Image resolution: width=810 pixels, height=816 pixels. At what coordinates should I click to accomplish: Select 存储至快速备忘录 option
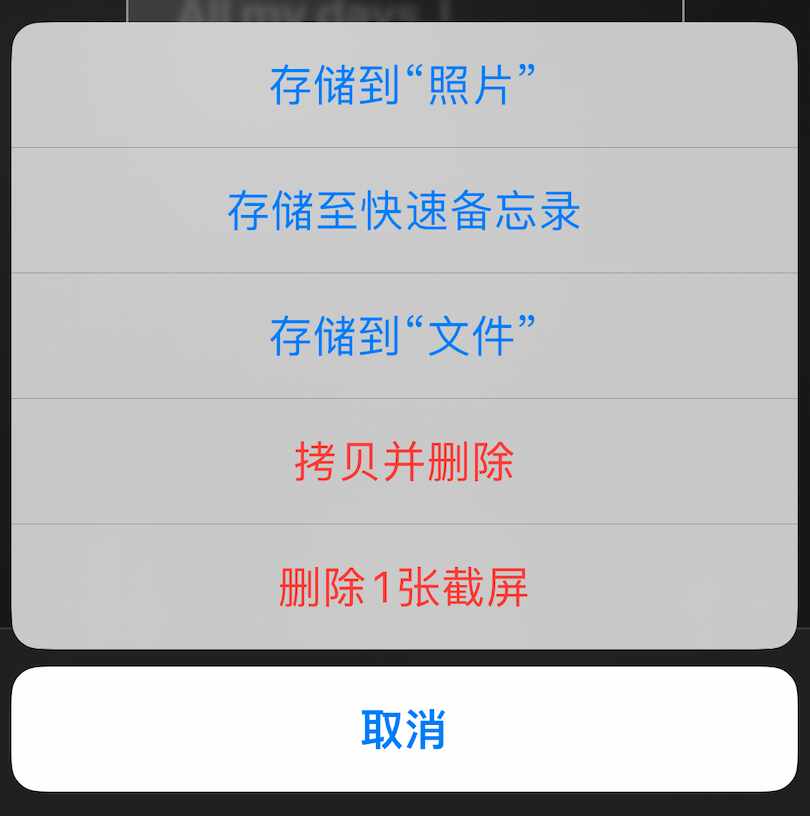404,211
